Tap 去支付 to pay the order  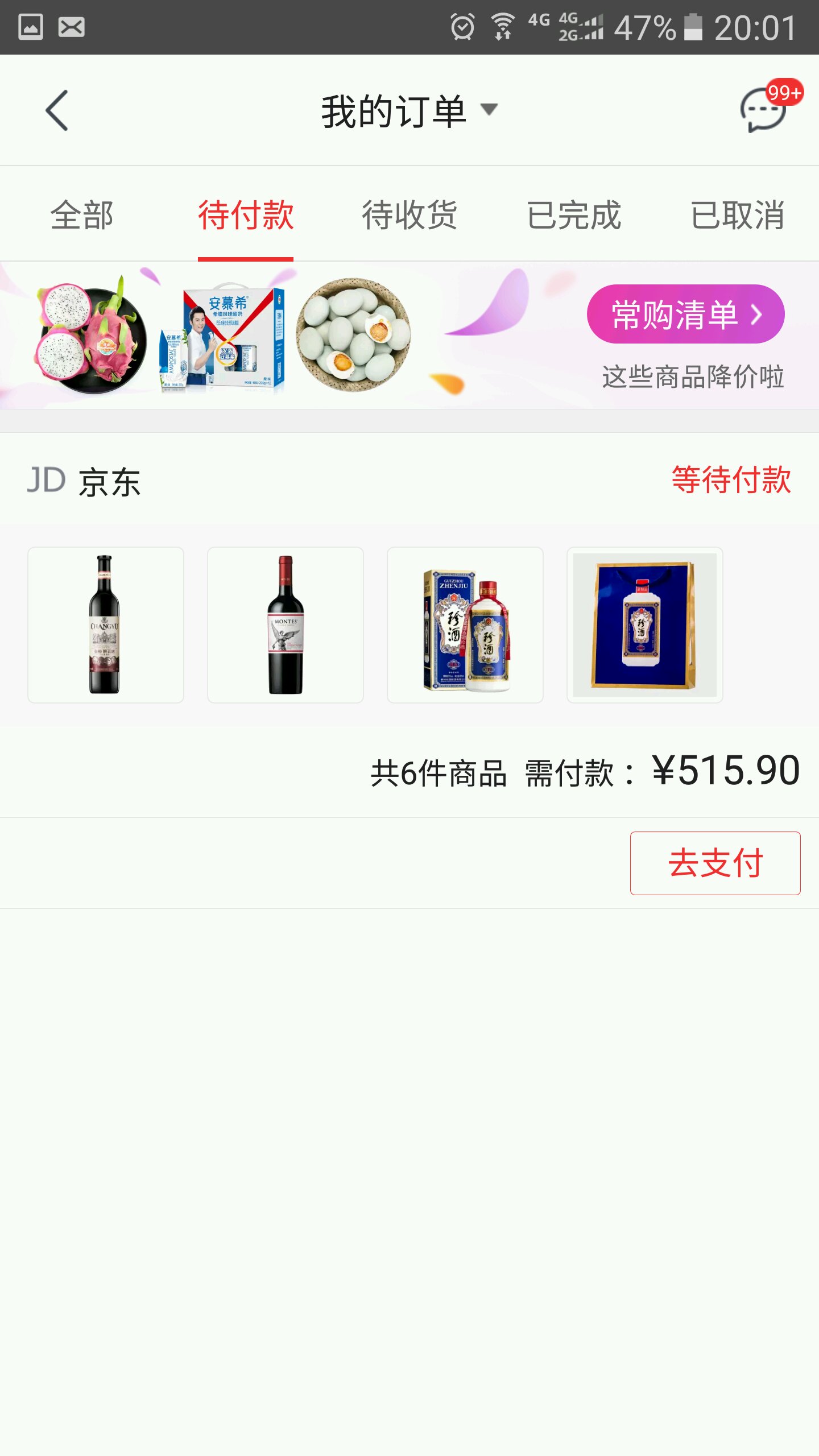pos(715,863)
